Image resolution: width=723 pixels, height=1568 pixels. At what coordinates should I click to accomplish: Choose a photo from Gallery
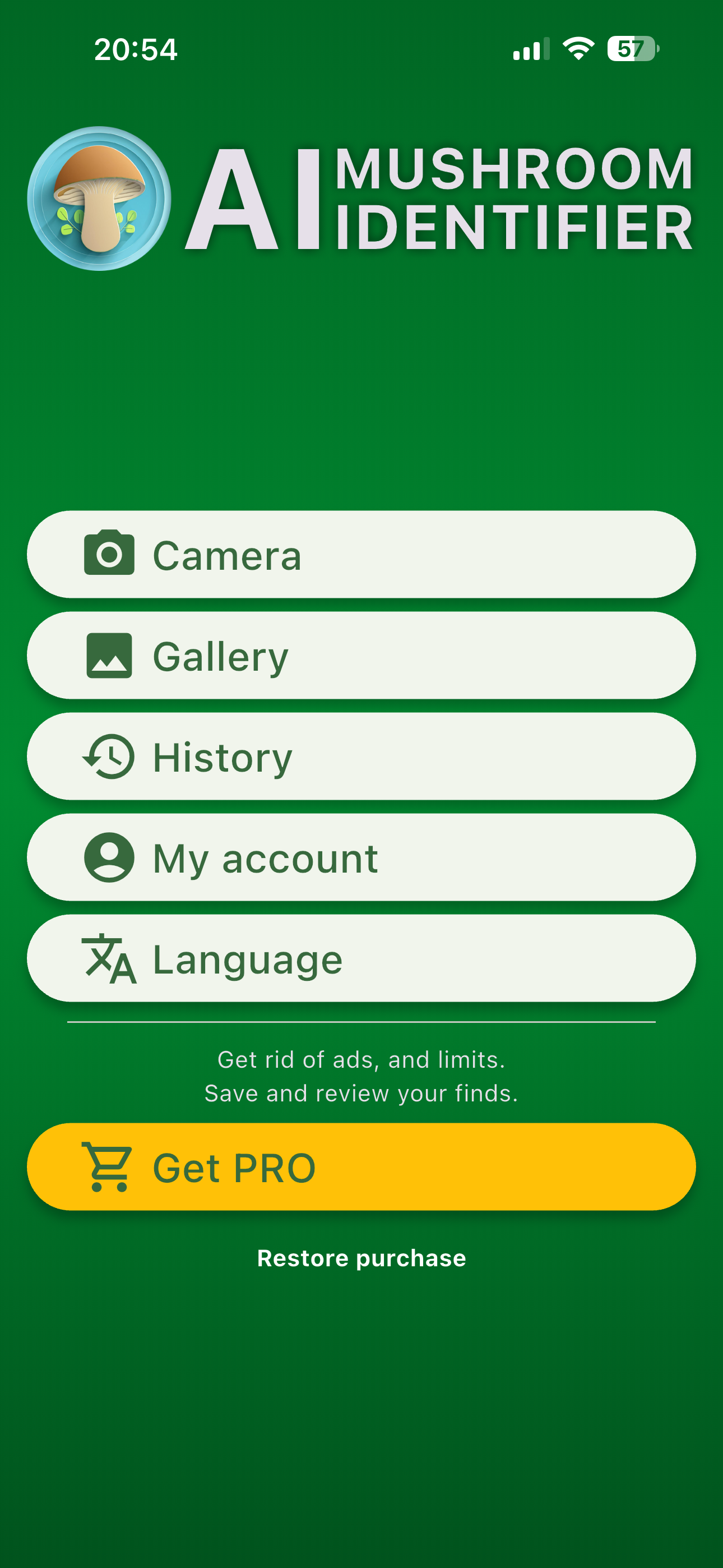tap(361, 656)
